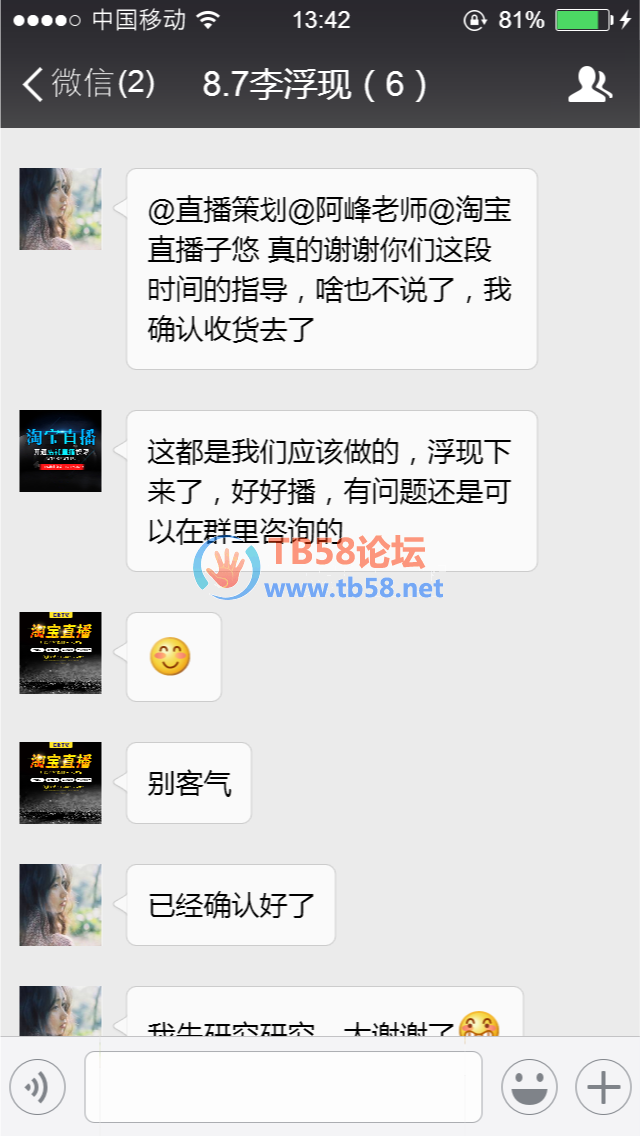Open avatar beside the 别客气 message
This screenshot has height=1136, width=640.
pos(60,783)
